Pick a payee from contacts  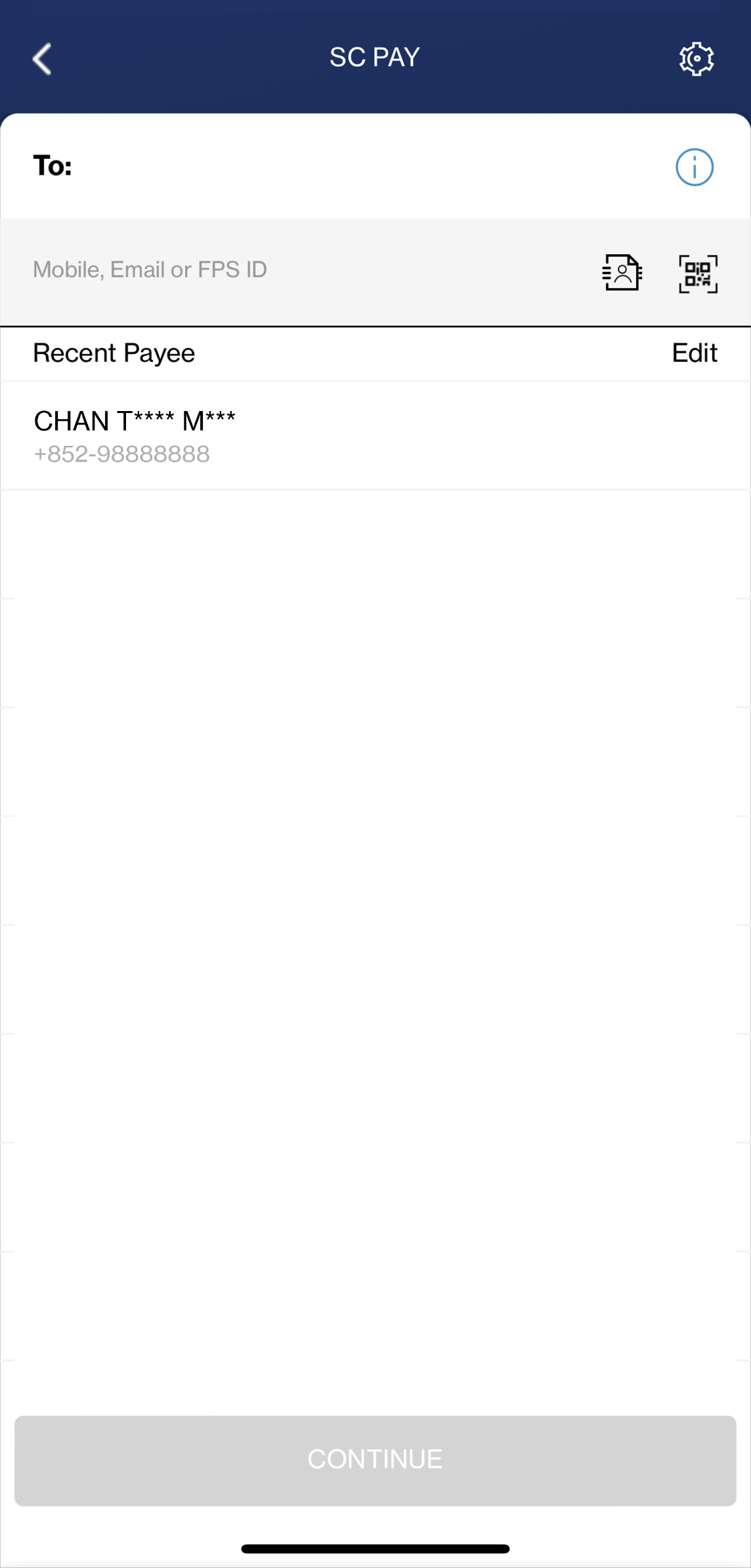[x=622, y=272]
